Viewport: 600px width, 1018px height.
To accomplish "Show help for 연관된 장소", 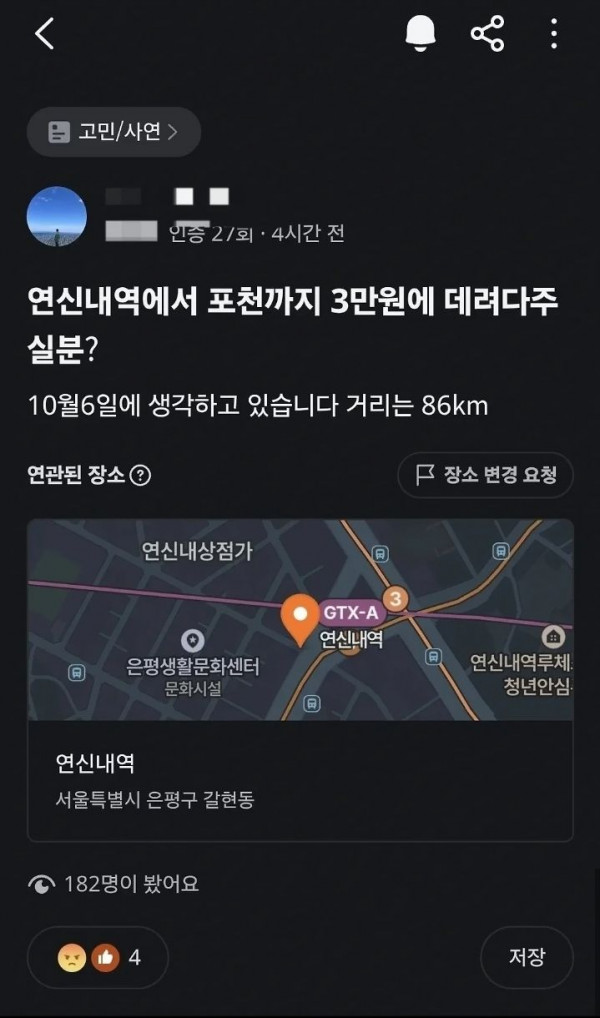I will (x=141, y=476).
